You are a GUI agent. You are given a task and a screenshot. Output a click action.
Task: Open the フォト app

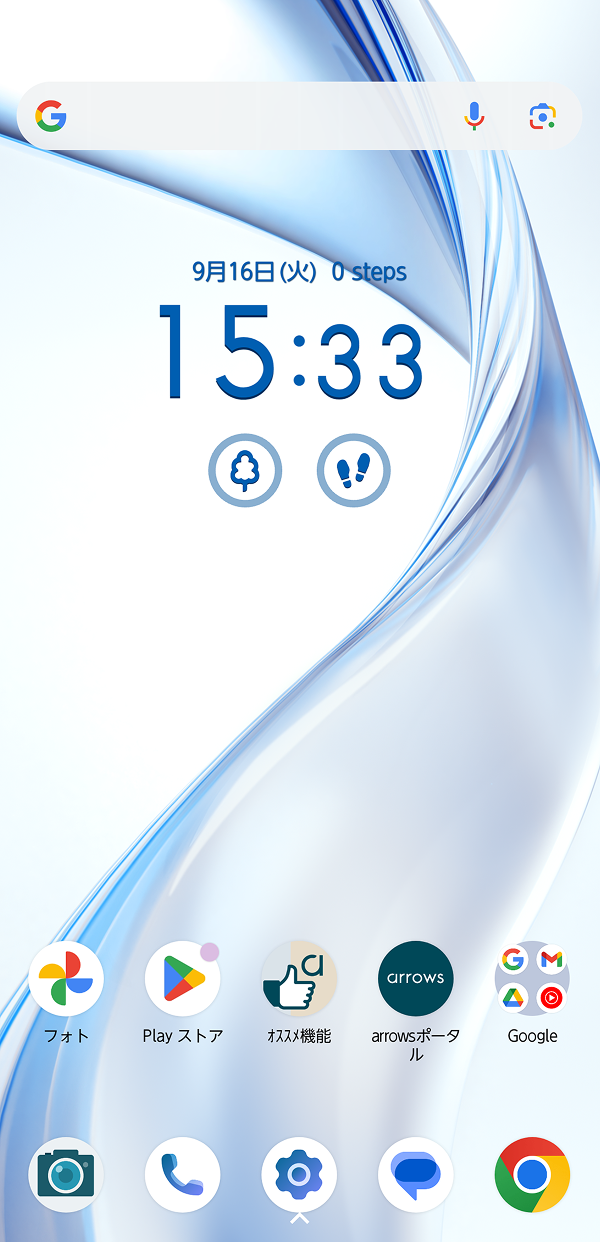coord(66,979)
